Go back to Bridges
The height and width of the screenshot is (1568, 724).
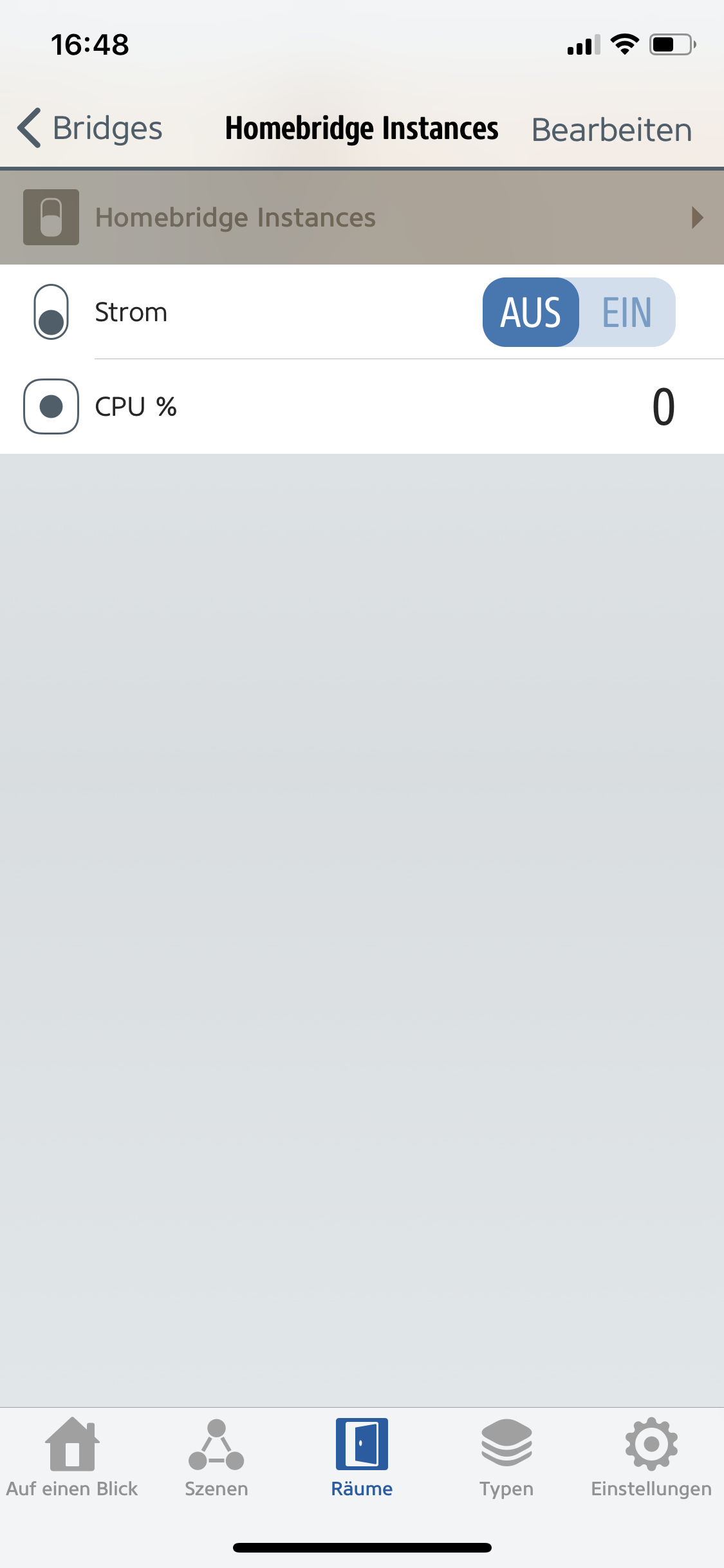coord(90,128)
